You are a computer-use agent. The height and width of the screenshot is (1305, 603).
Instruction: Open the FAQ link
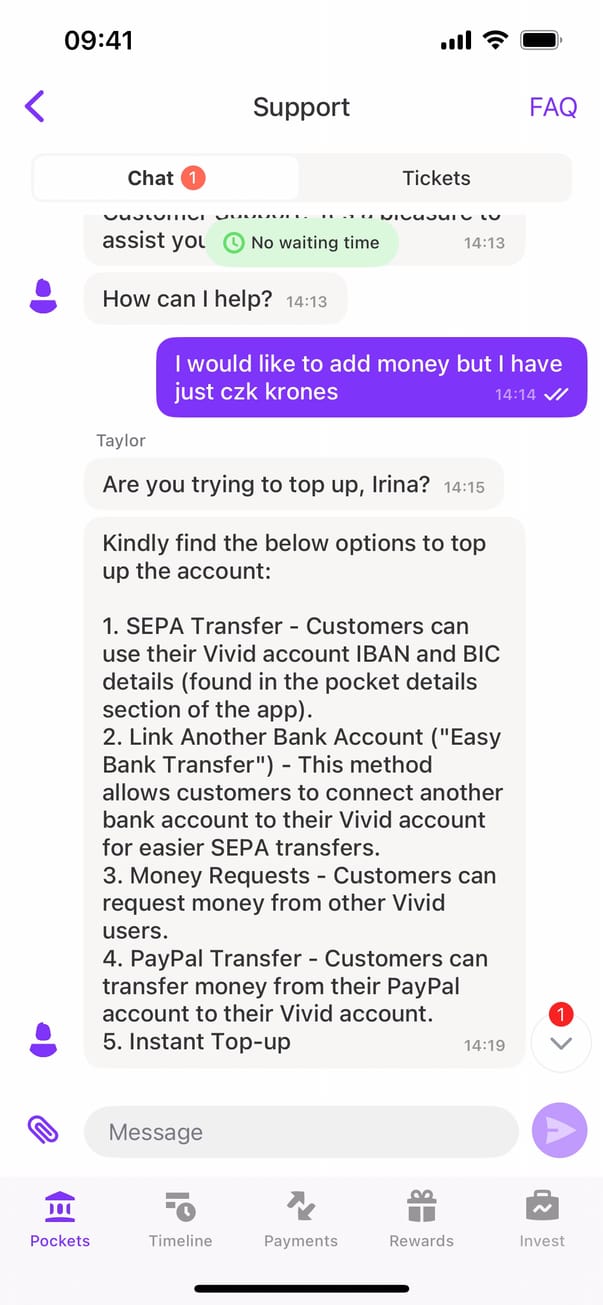click(553, 107)
